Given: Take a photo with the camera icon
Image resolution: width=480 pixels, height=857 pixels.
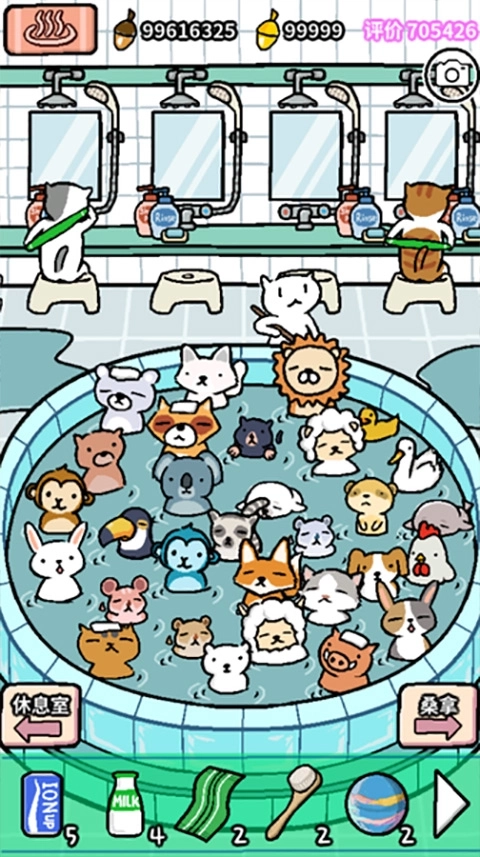Looking at the screenshot, I should coord(452,75).
